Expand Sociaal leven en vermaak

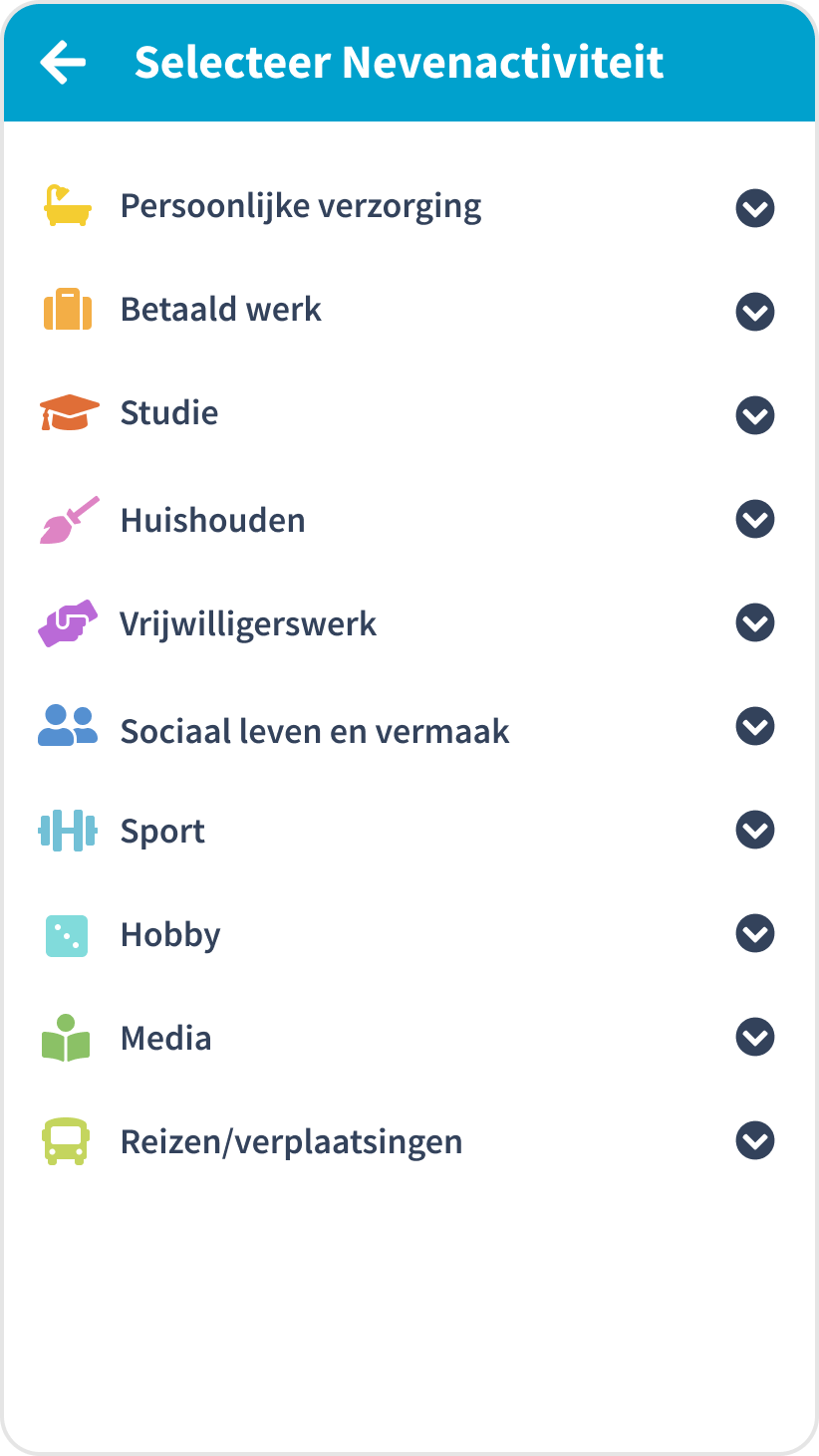point(409,726)
